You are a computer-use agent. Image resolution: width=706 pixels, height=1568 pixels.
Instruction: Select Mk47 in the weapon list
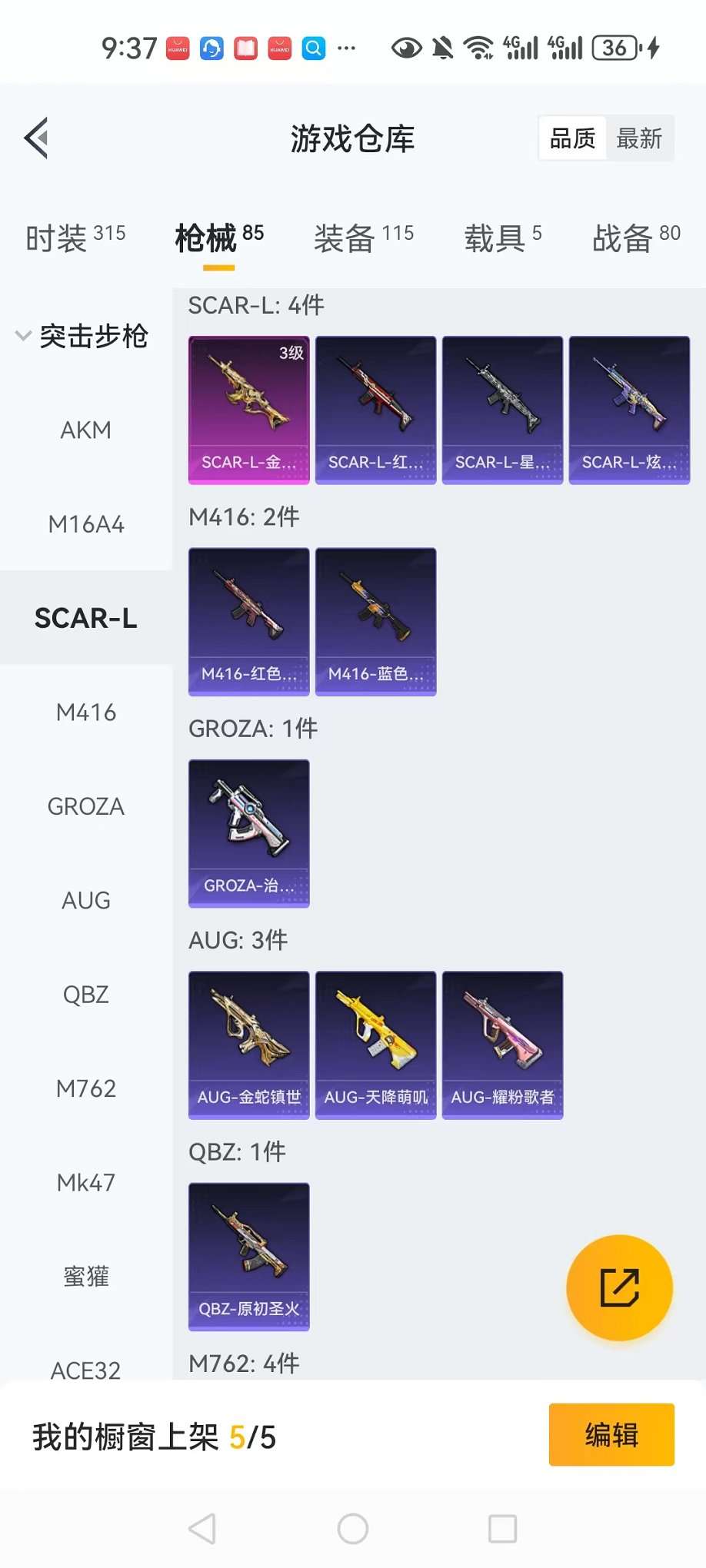tap(86, 1182)
